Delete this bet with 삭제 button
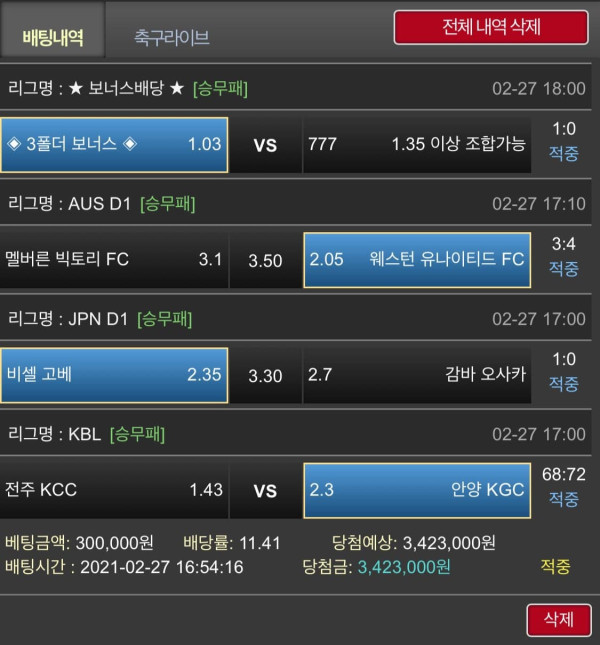The image size is (600, 645). tap(558, 619)
